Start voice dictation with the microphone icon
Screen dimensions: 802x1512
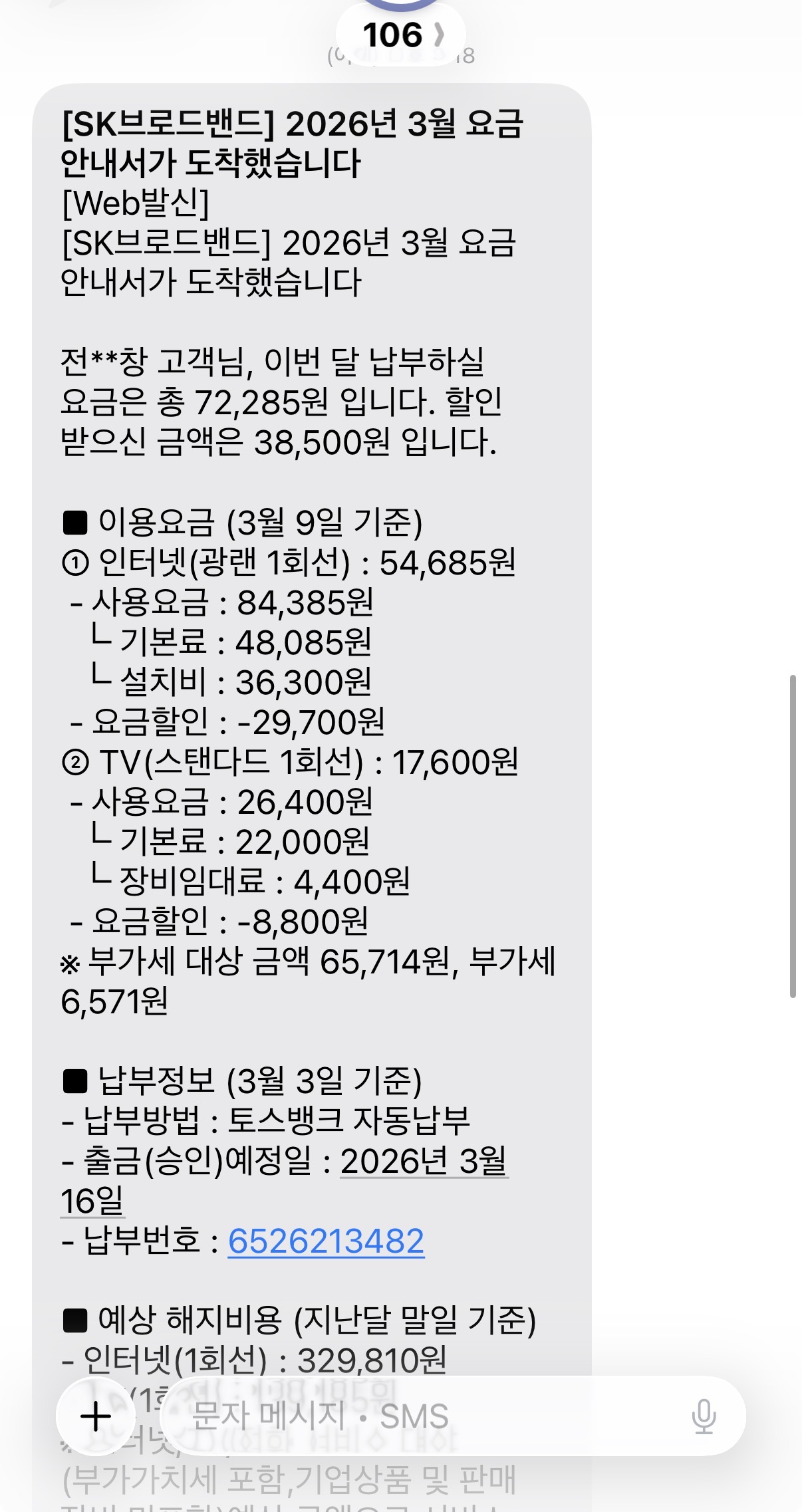[703, 1416]
